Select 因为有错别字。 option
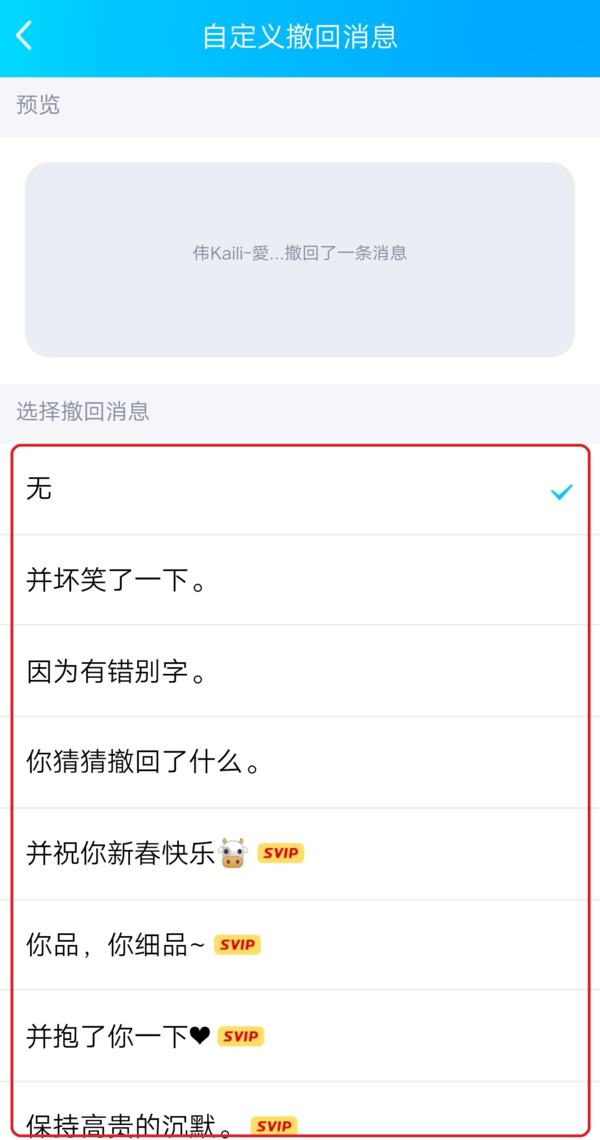This screenshot has width=600, height=1140. point(300,671)
